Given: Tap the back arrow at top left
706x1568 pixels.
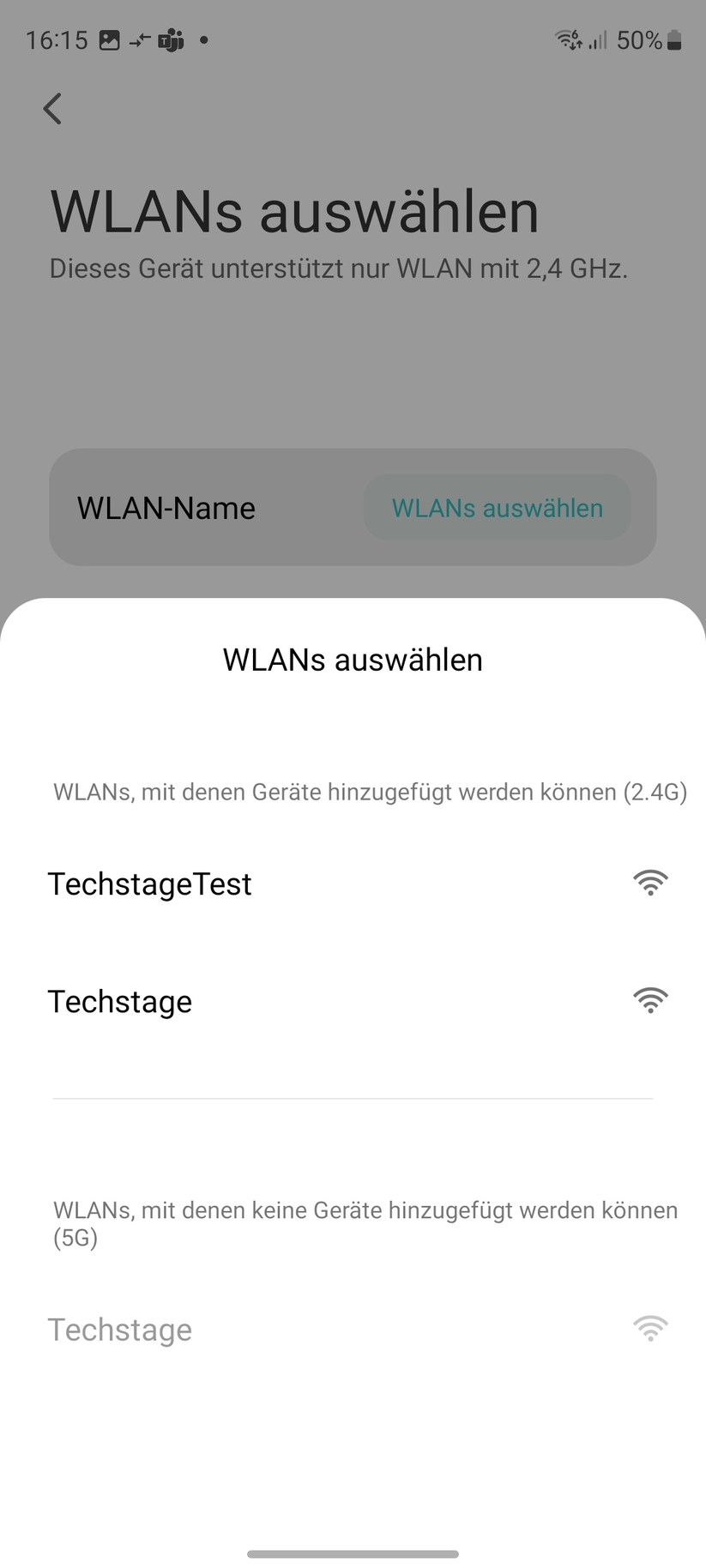Looking at the screenshot, I should (52, 108).
